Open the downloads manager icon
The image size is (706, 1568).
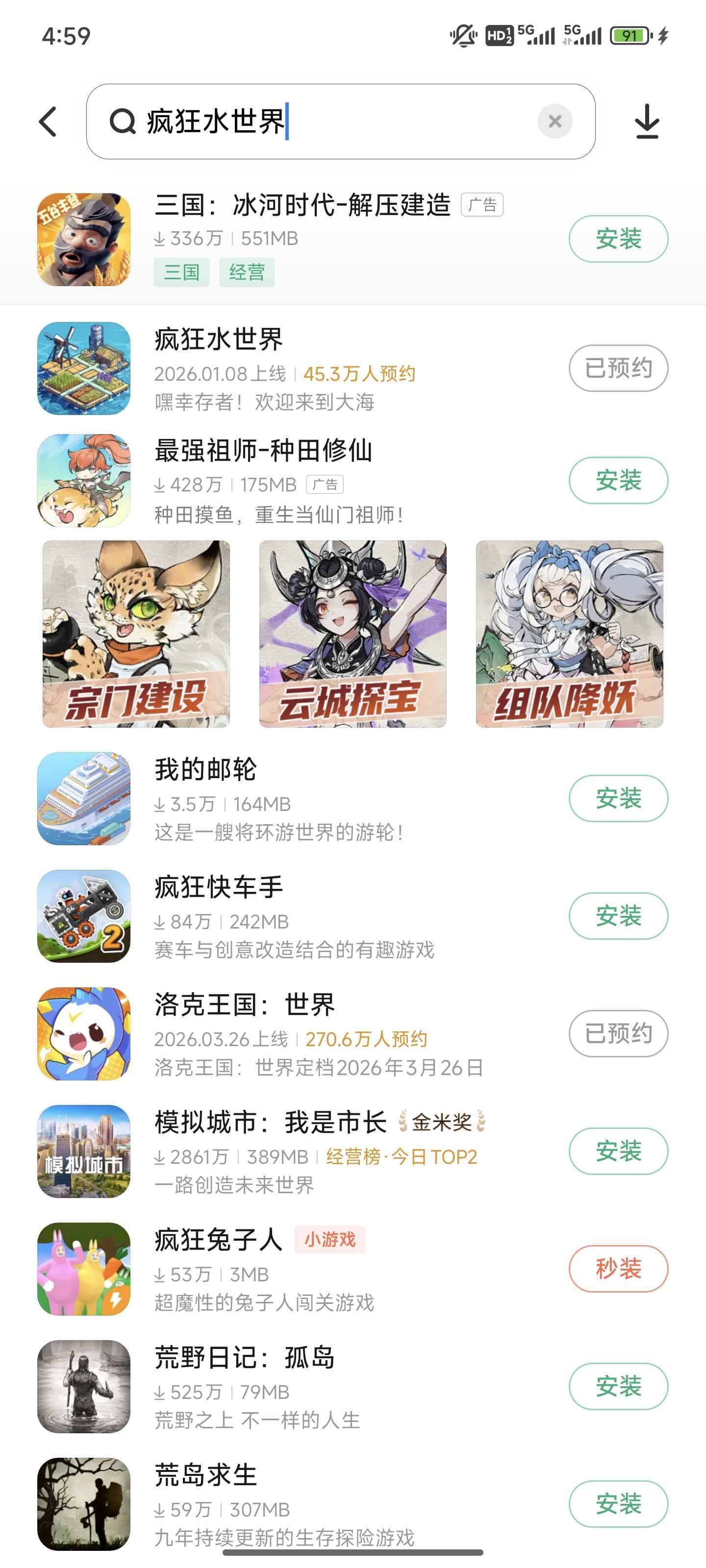tap(647, 122)
